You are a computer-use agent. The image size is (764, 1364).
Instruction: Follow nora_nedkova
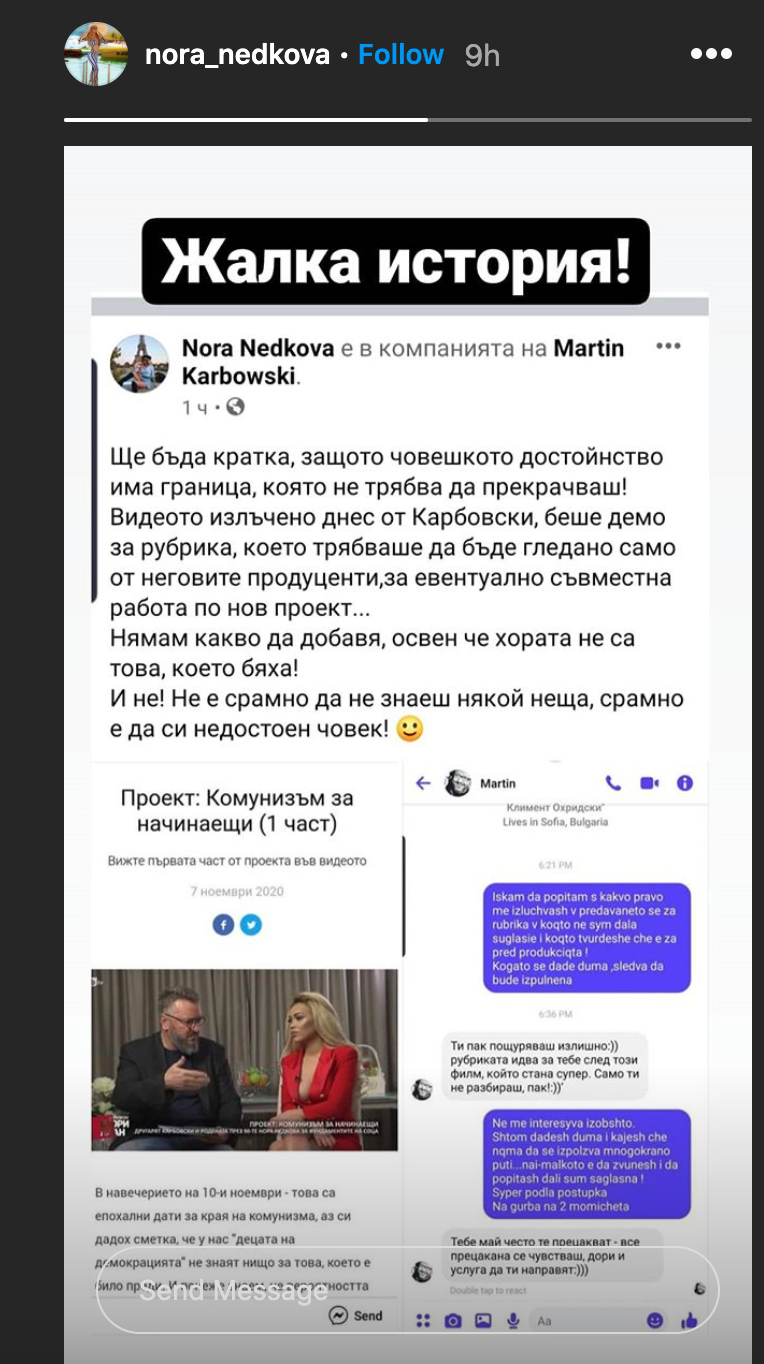[x=401, y=54]
